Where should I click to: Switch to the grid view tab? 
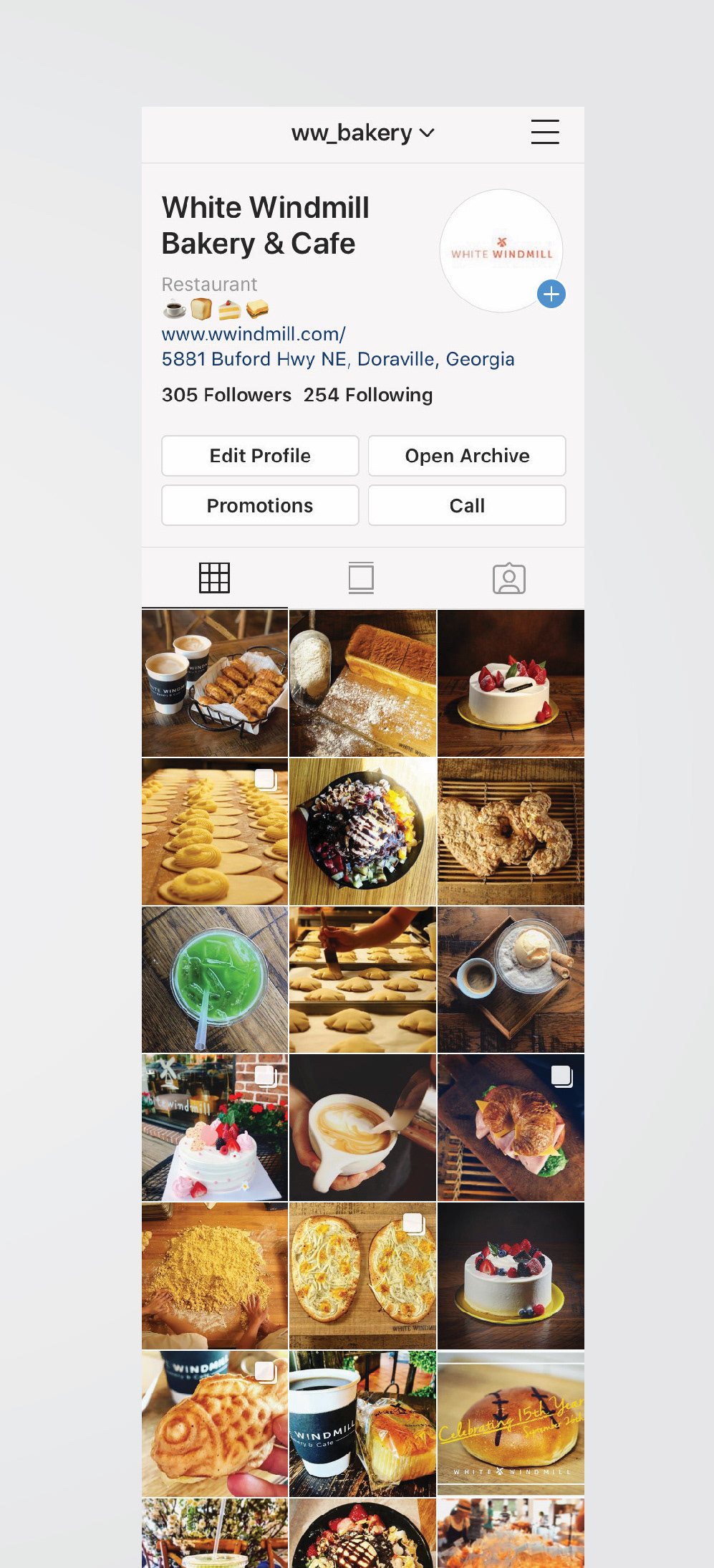point(214,578)
